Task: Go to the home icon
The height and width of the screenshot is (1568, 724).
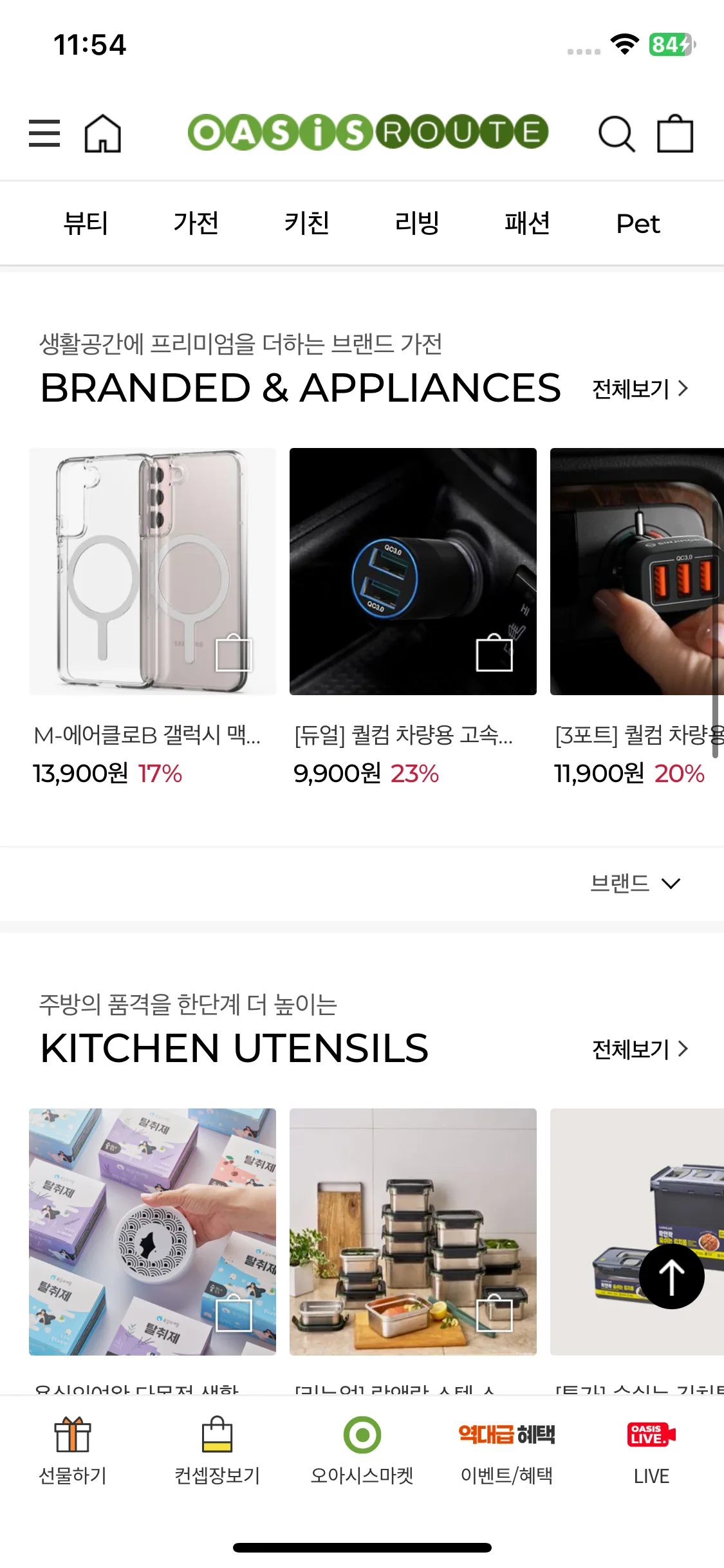Action: point(103,134)
